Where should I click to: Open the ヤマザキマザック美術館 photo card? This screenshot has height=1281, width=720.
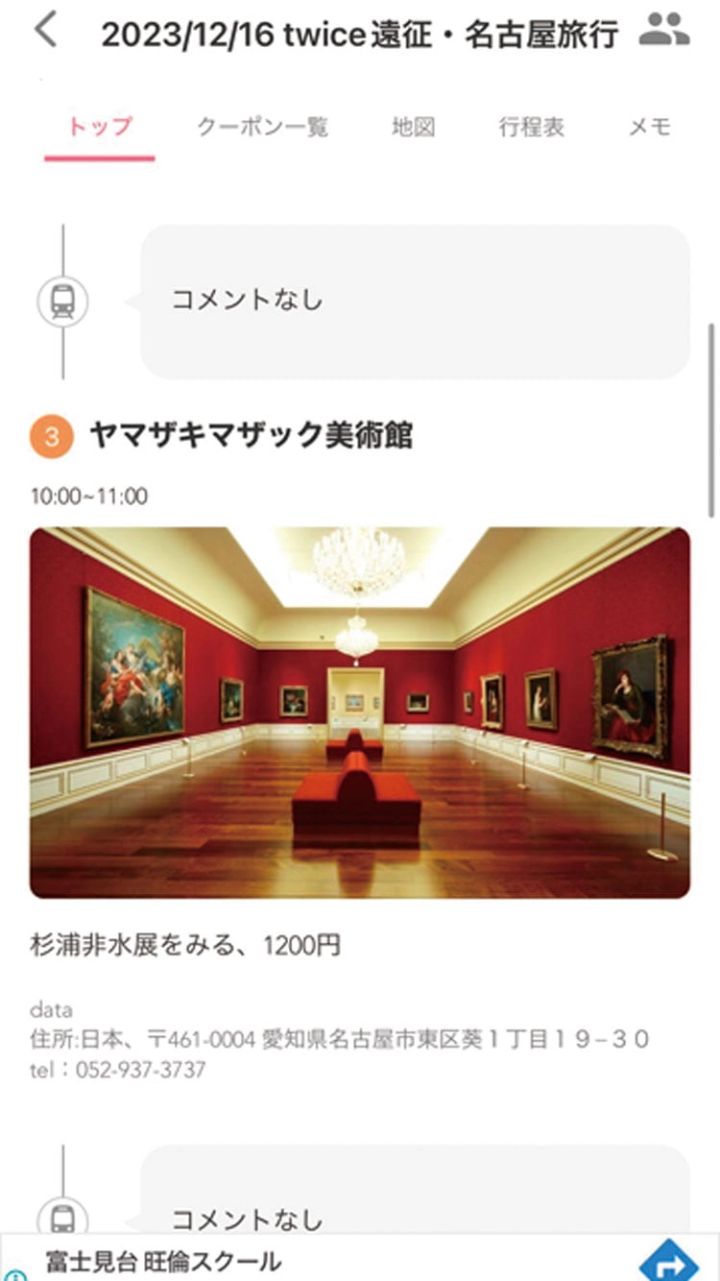point(359,712)
